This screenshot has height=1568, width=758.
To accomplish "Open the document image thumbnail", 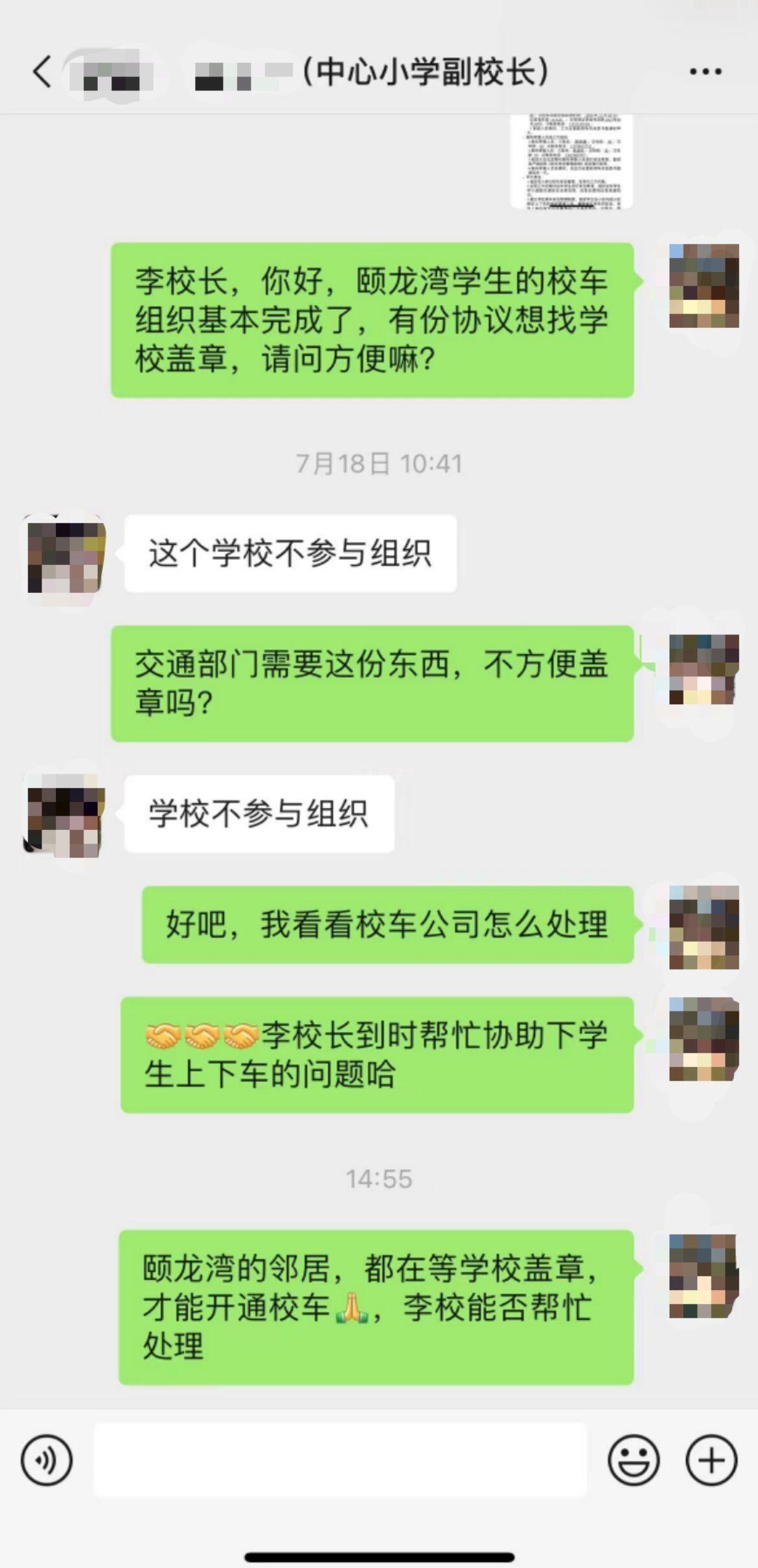I will [571, 161].
